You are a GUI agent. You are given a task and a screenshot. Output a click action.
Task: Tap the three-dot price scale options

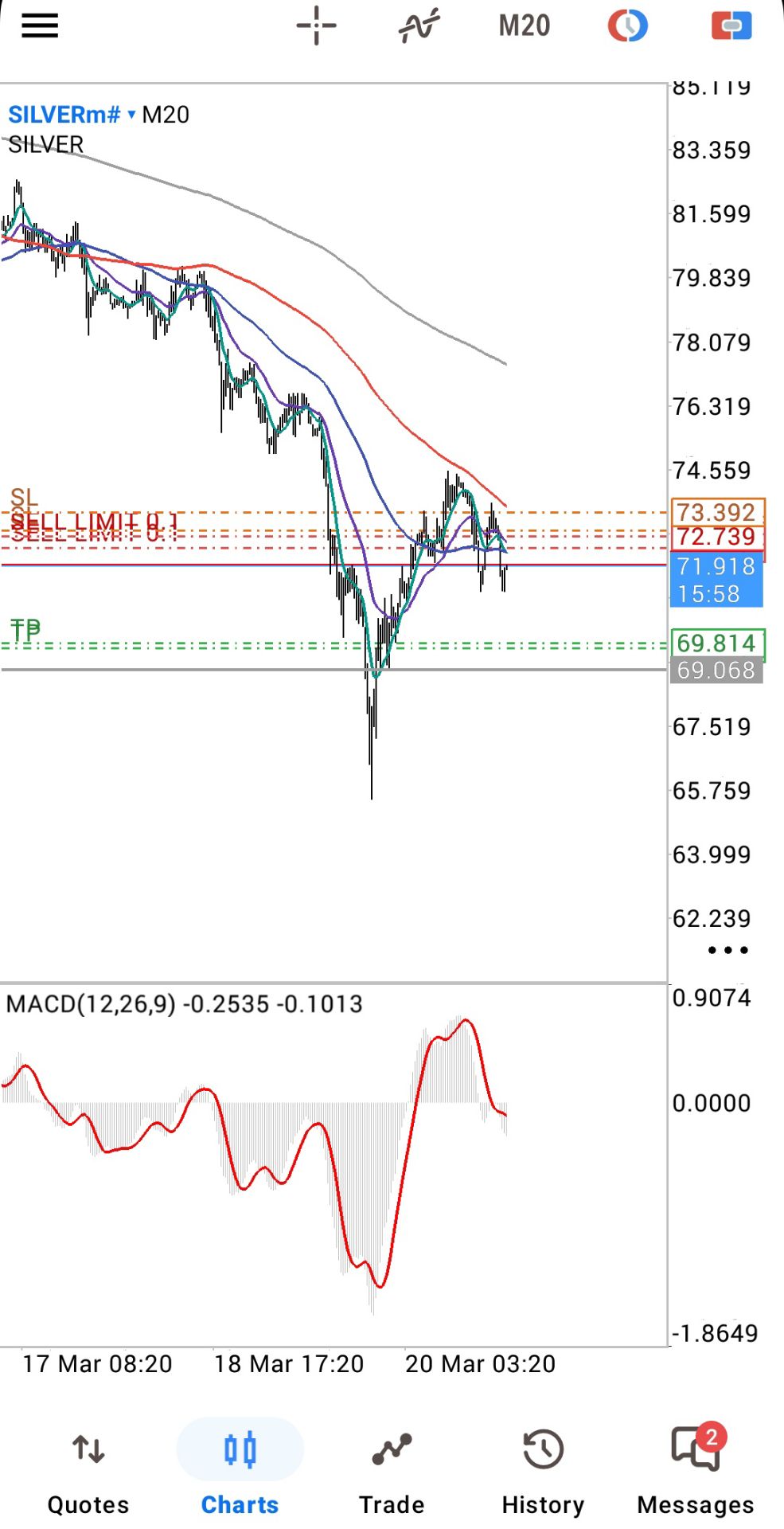(727, 950)
